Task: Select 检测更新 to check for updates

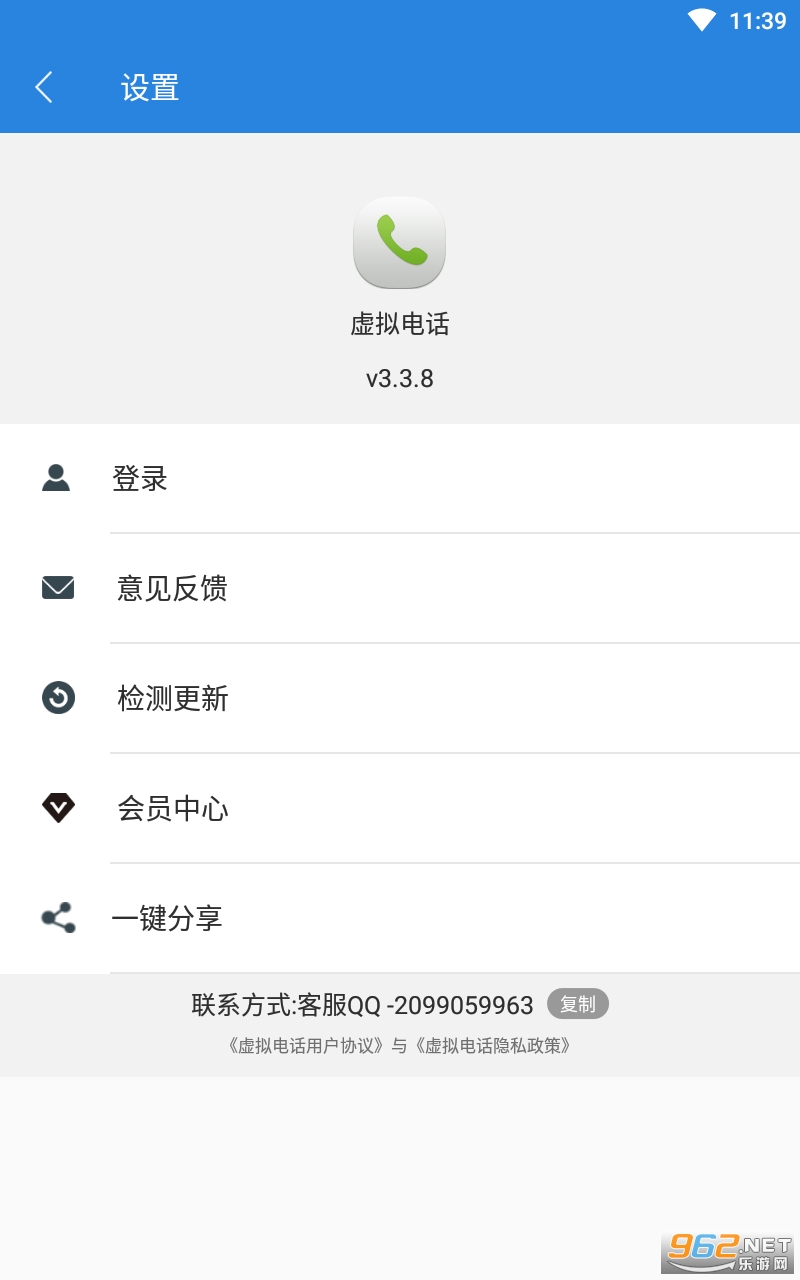Action: [400, 698]
